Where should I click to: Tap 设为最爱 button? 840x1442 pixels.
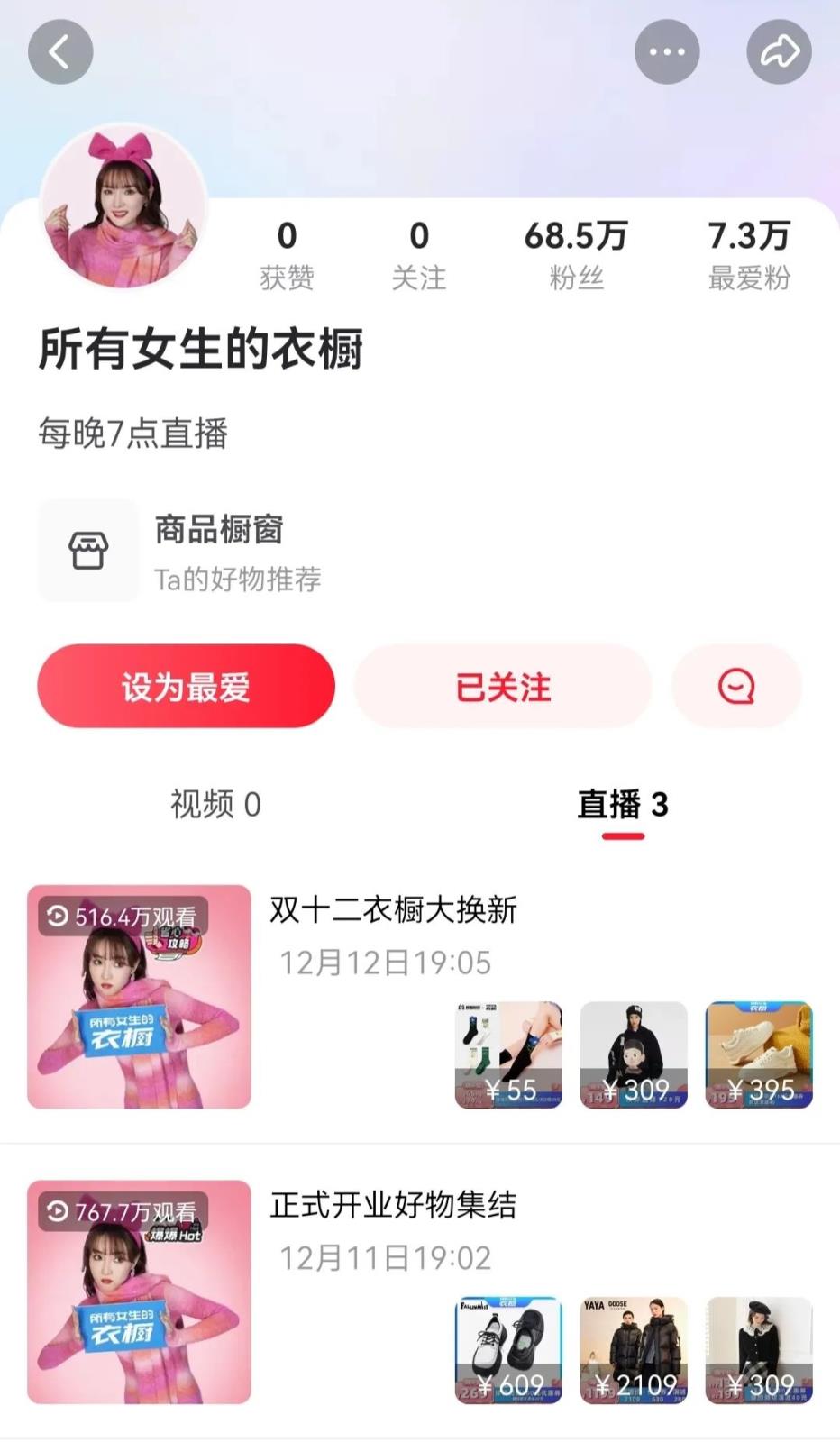click(186, 687)
